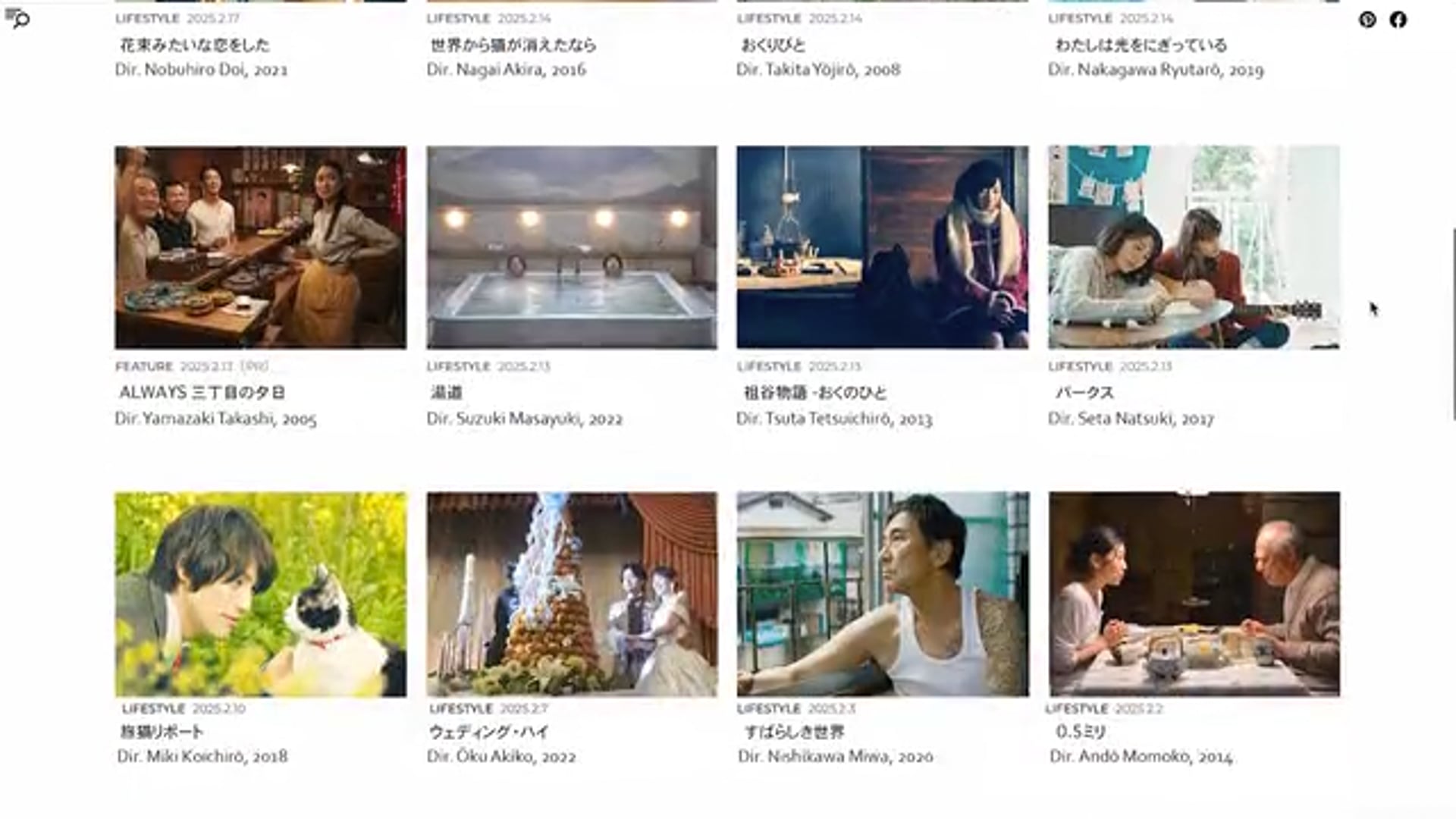Open the Pinterest page icon
The image size is (1456, 819).
[x=1367, y=20]
